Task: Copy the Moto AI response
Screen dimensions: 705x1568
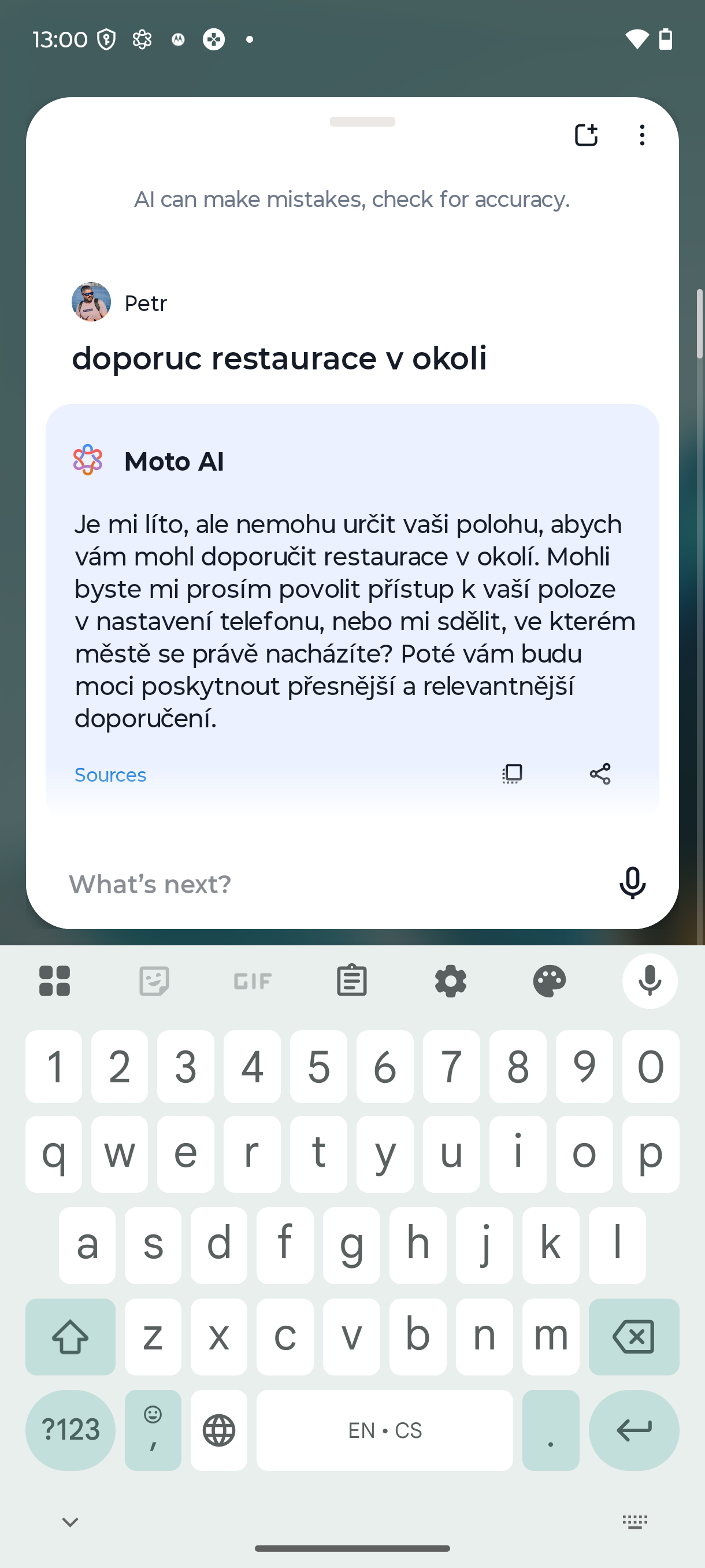Action: [512, 774]
